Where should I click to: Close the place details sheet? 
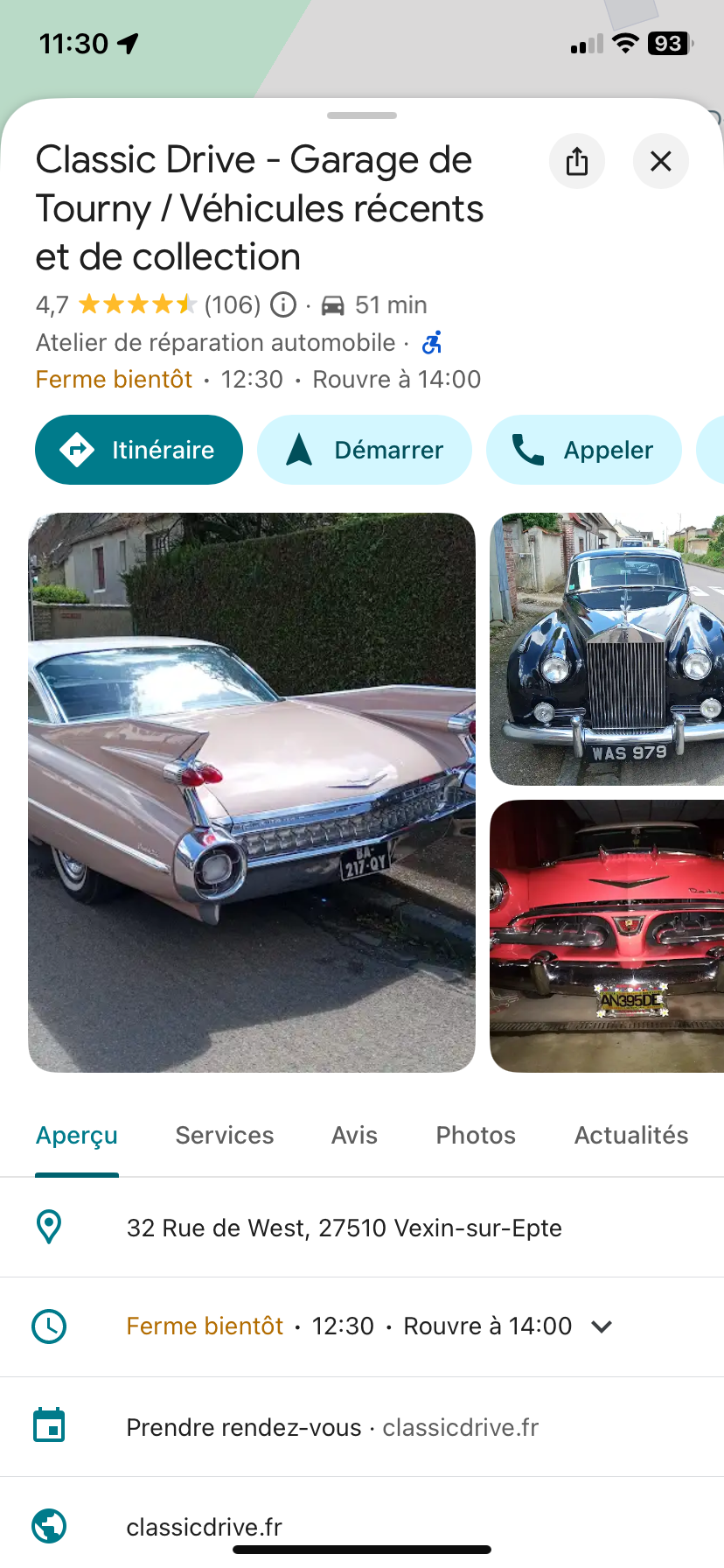pyautogui.click(x=660, y=161)
